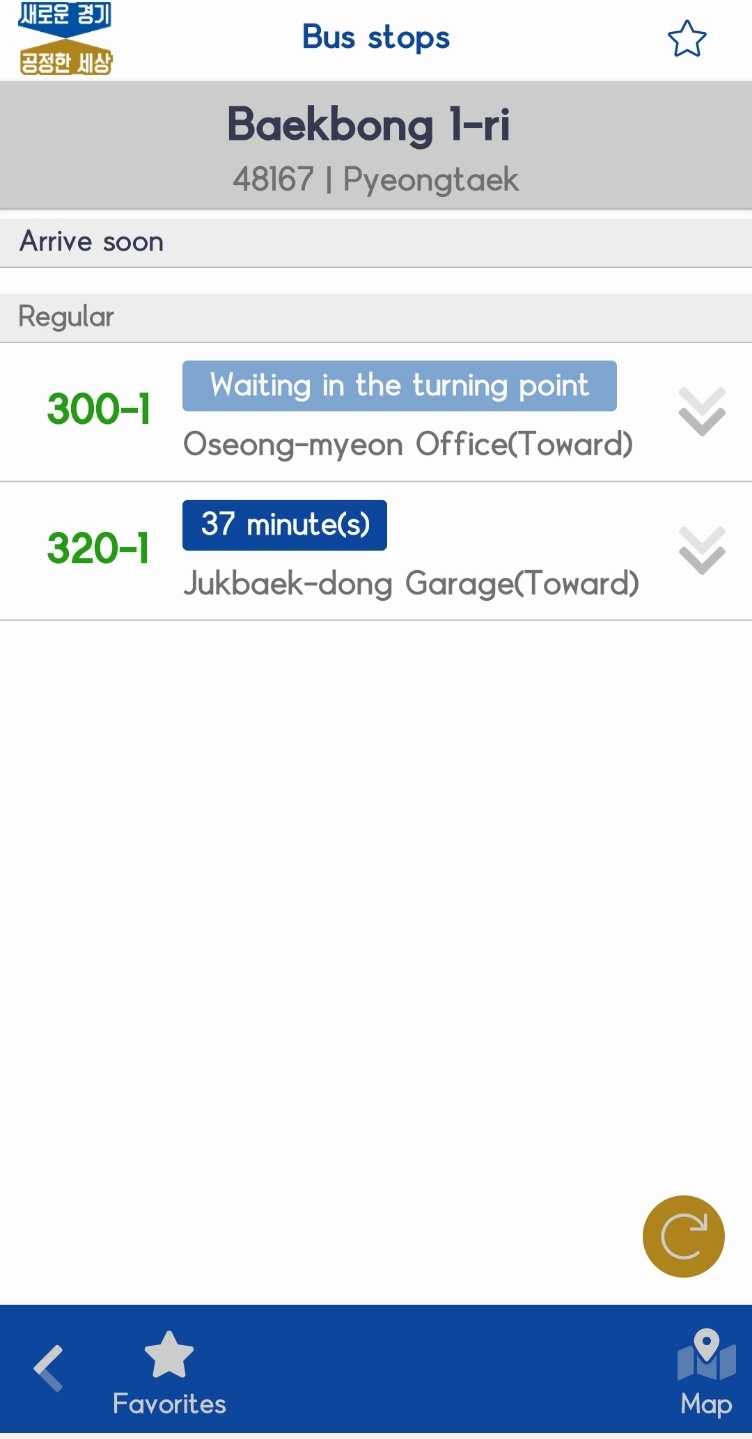
Task: Open the Favorites tab
Action: 169,1373
